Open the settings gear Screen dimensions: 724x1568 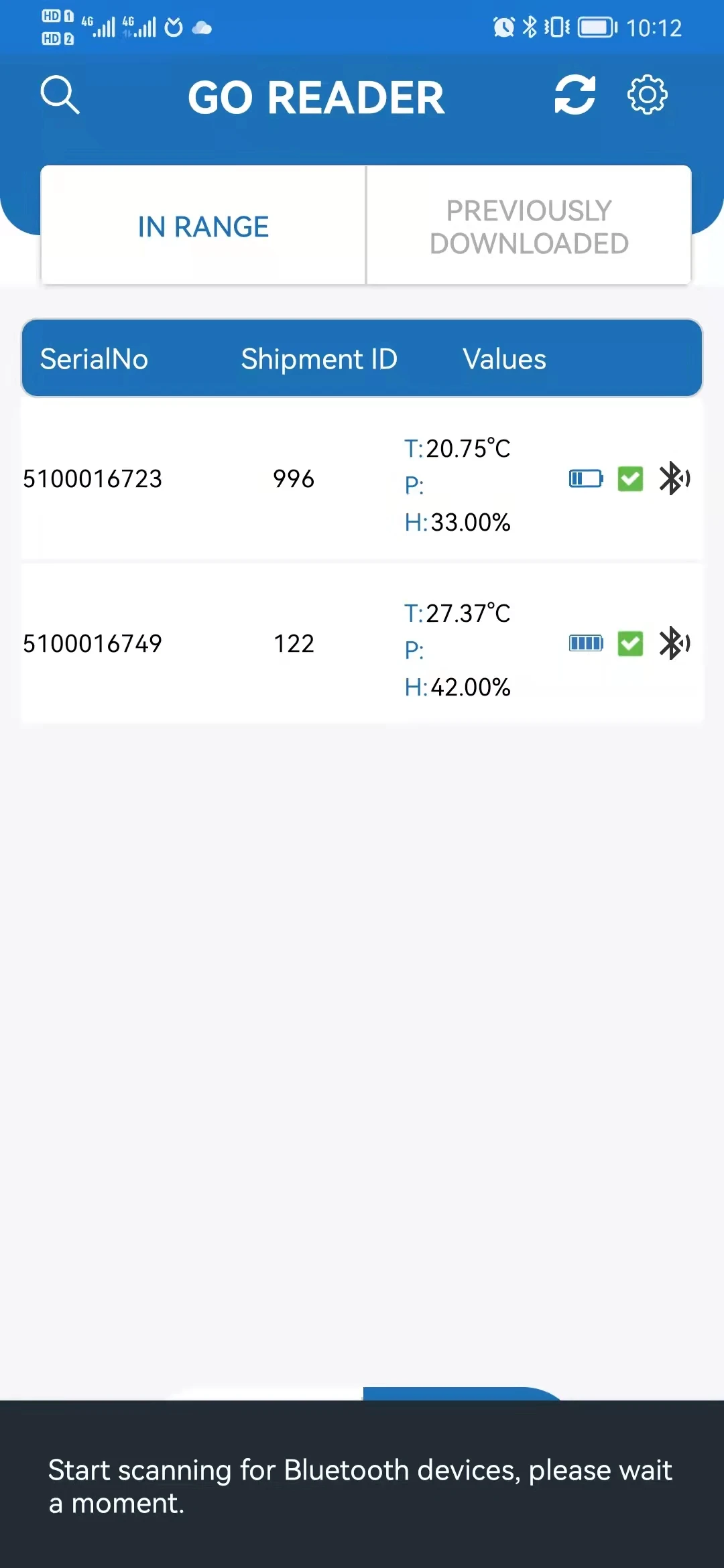647,95
